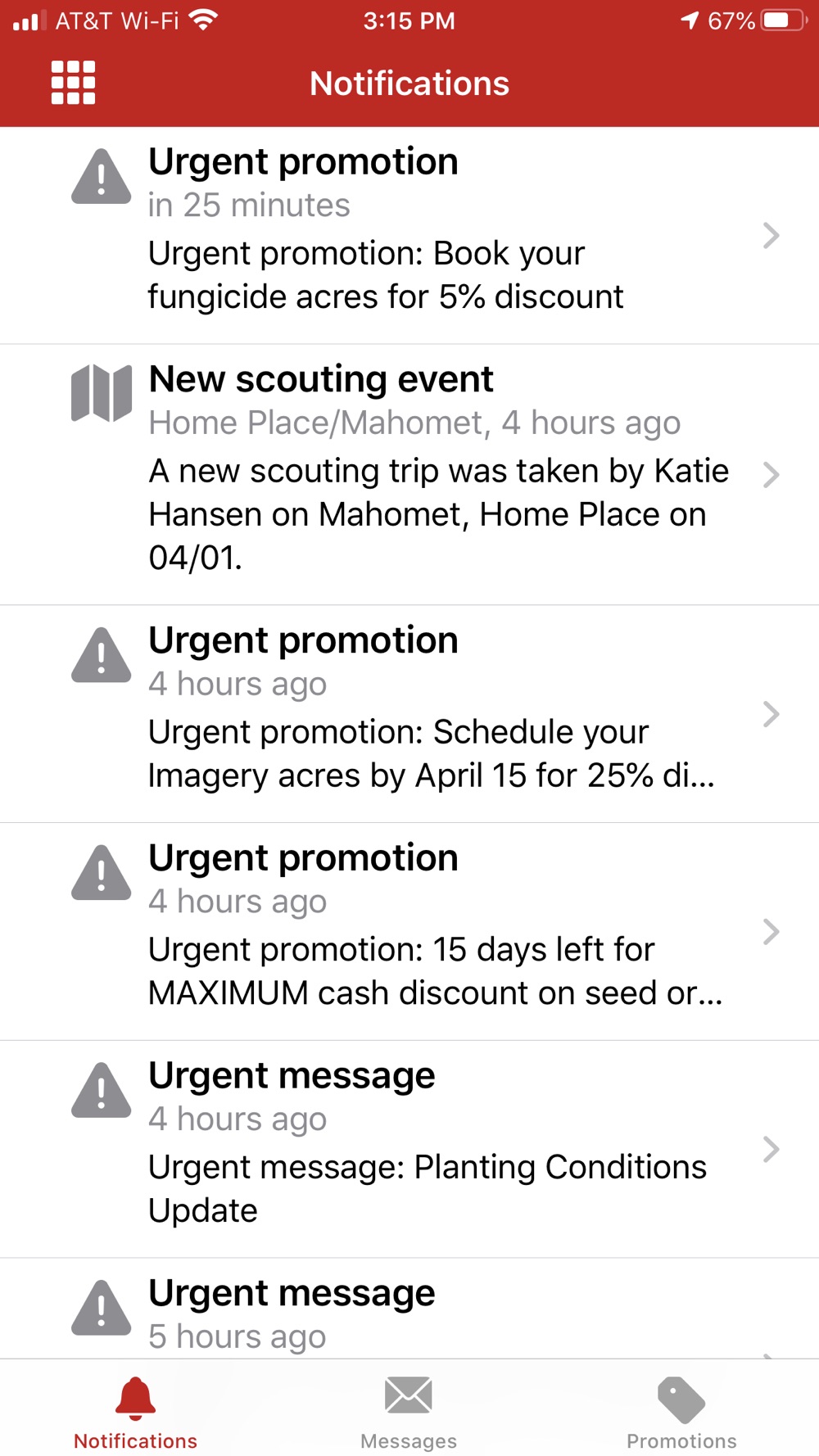
Task: Open the fungicide acres 5% discount promotion
Action: 409,236
